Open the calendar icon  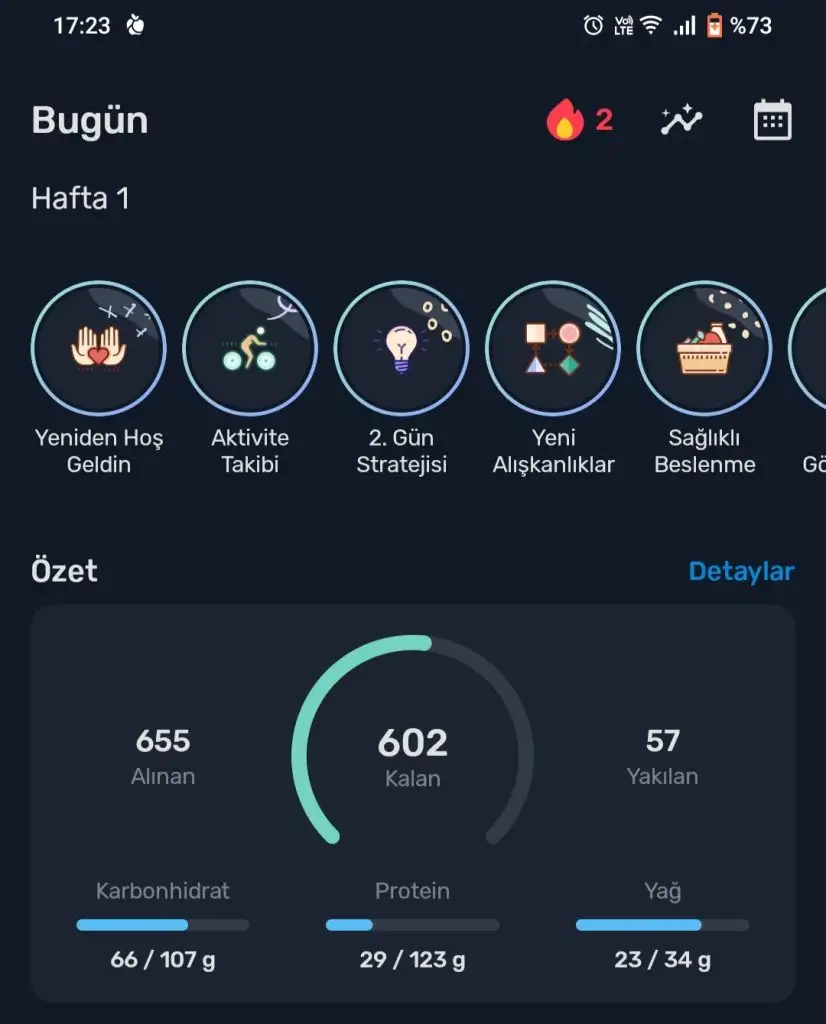772,121
